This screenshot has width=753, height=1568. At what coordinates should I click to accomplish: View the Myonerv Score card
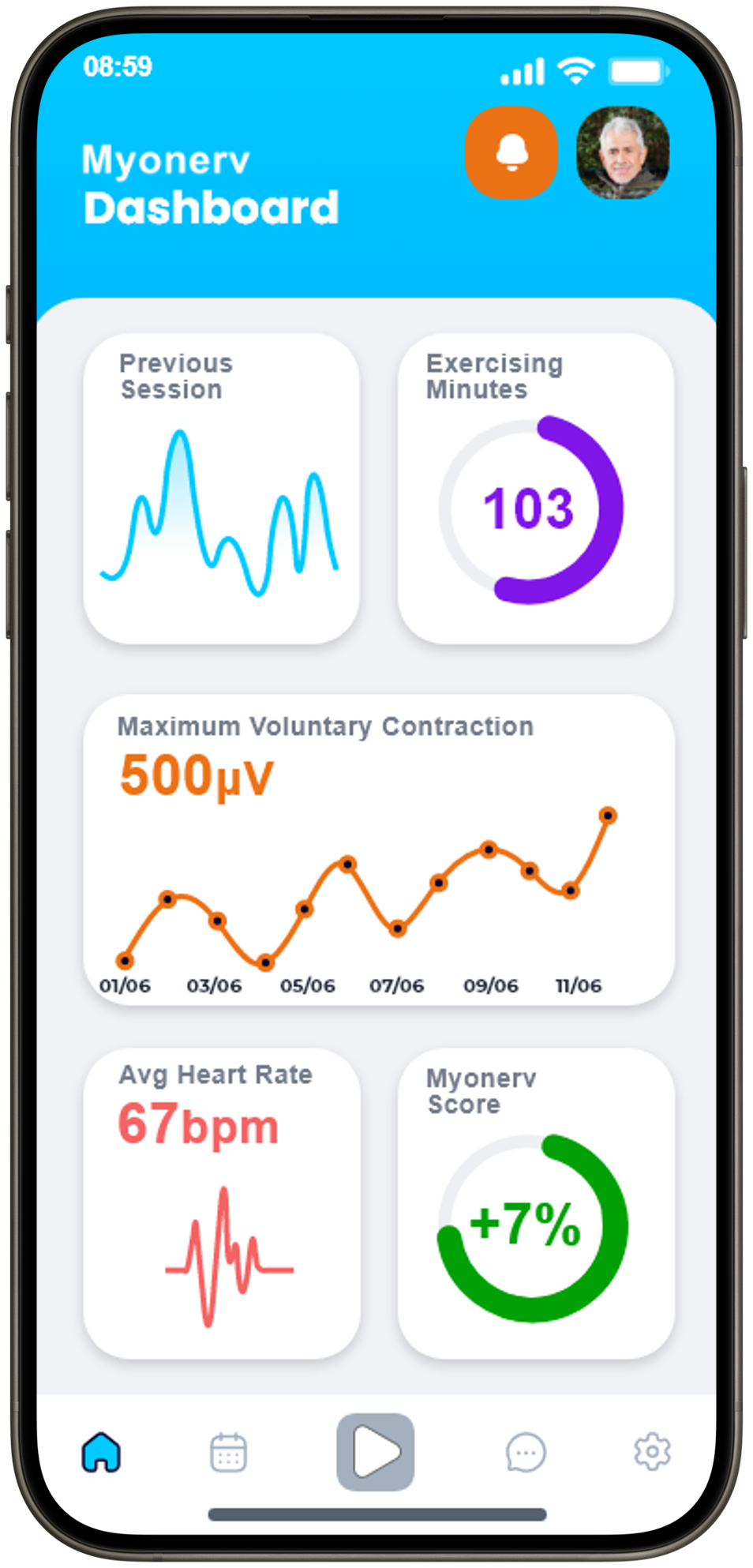pyautogui.click(x=536, y=1203)
